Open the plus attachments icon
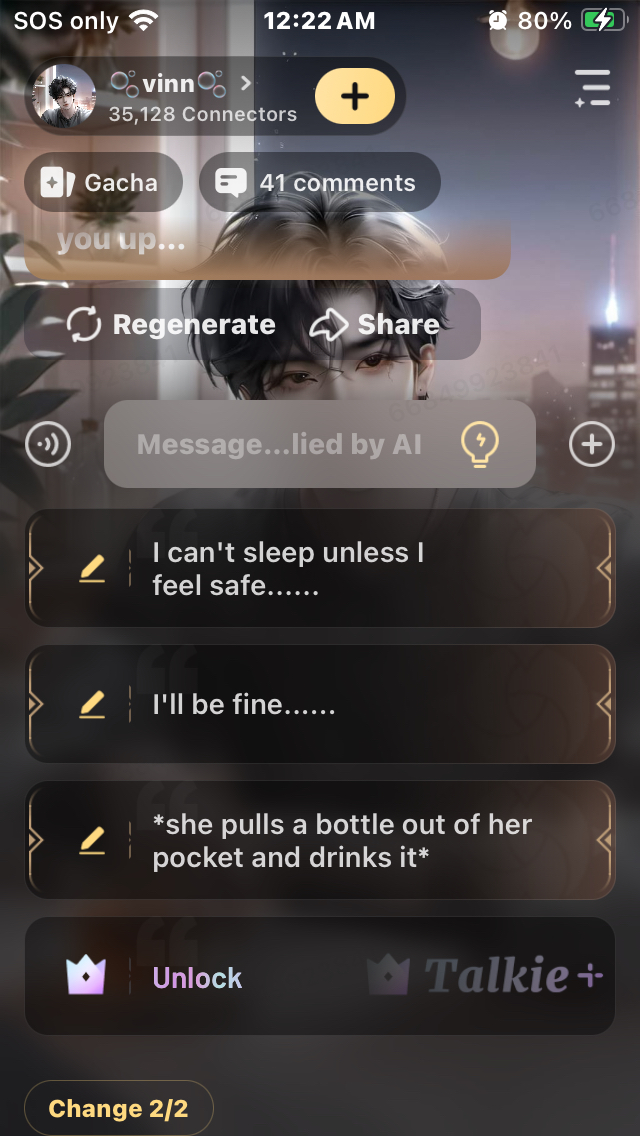 point(591,444)
